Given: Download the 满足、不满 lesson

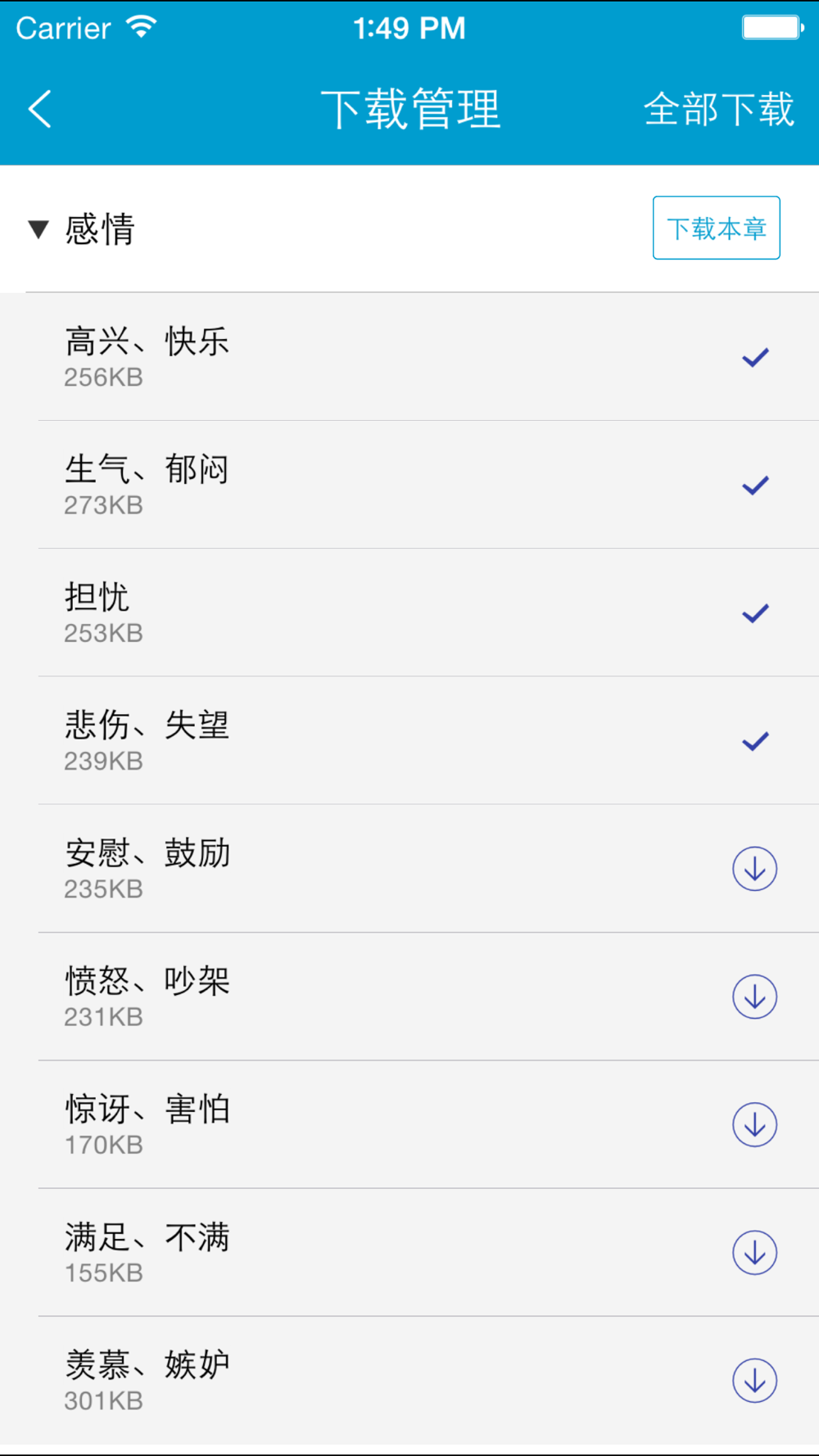Looking at the screenshot, I should click(754, 1253).
